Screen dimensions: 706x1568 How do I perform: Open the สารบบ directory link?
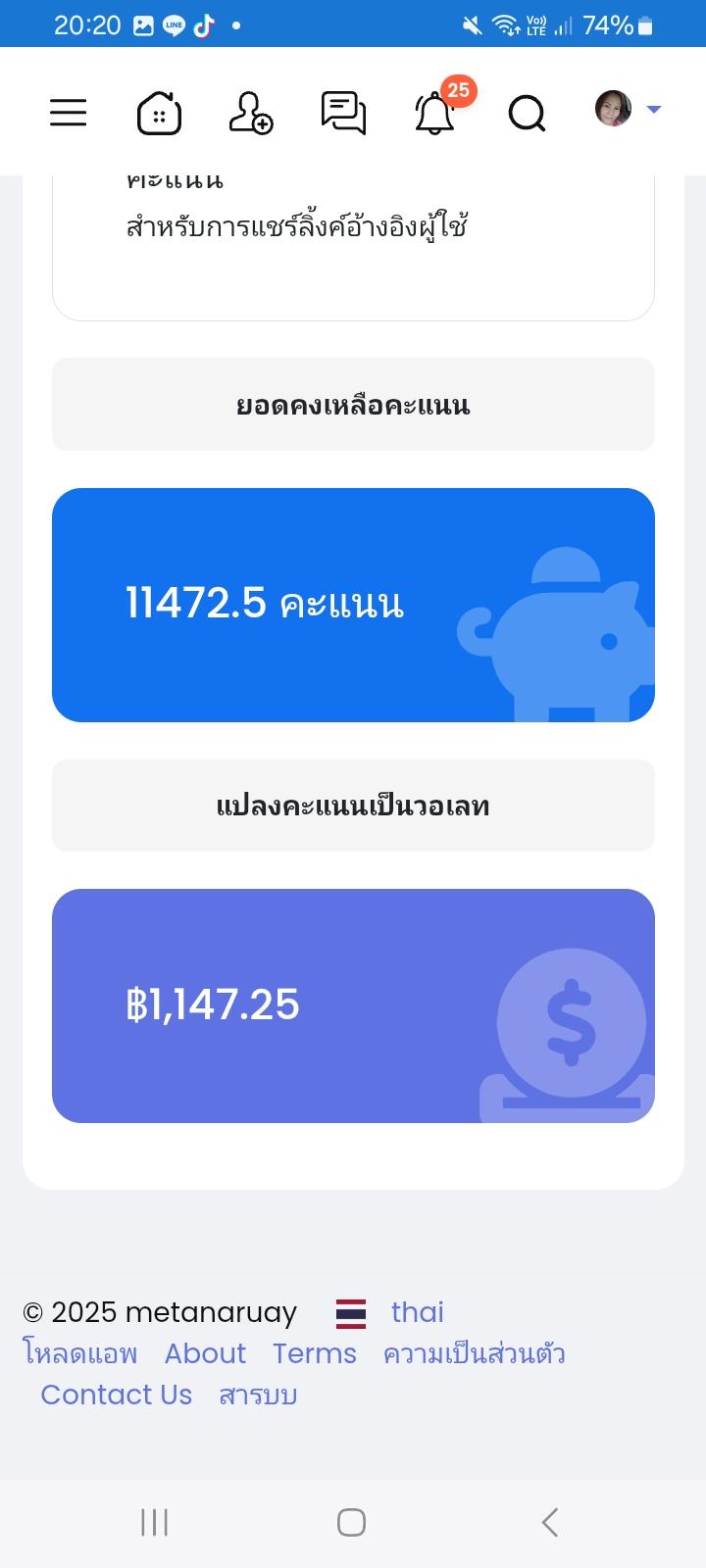pyautogui.click(x=258, y=1395)
